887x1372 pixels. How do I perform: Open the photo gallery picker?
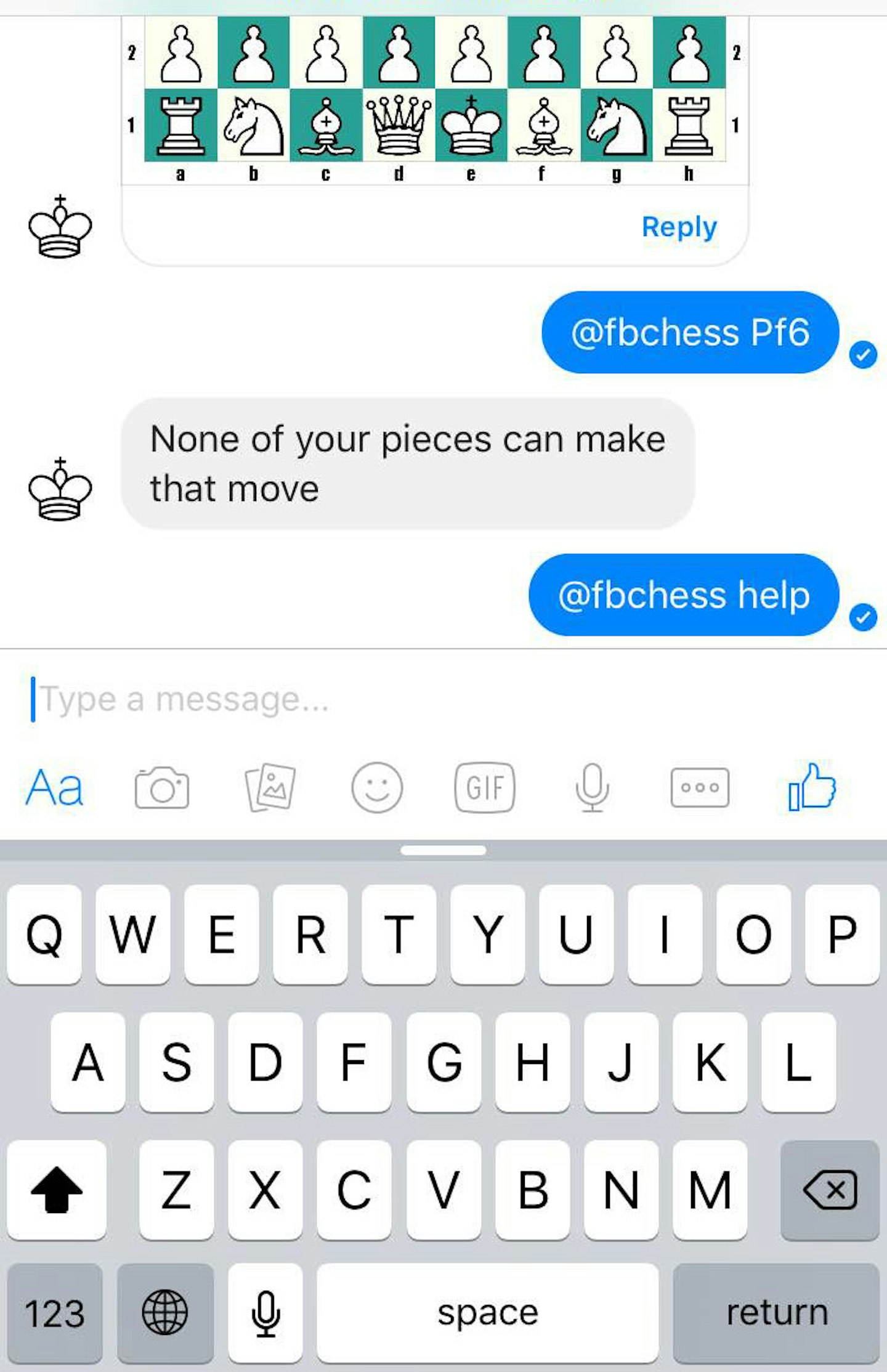270,787
